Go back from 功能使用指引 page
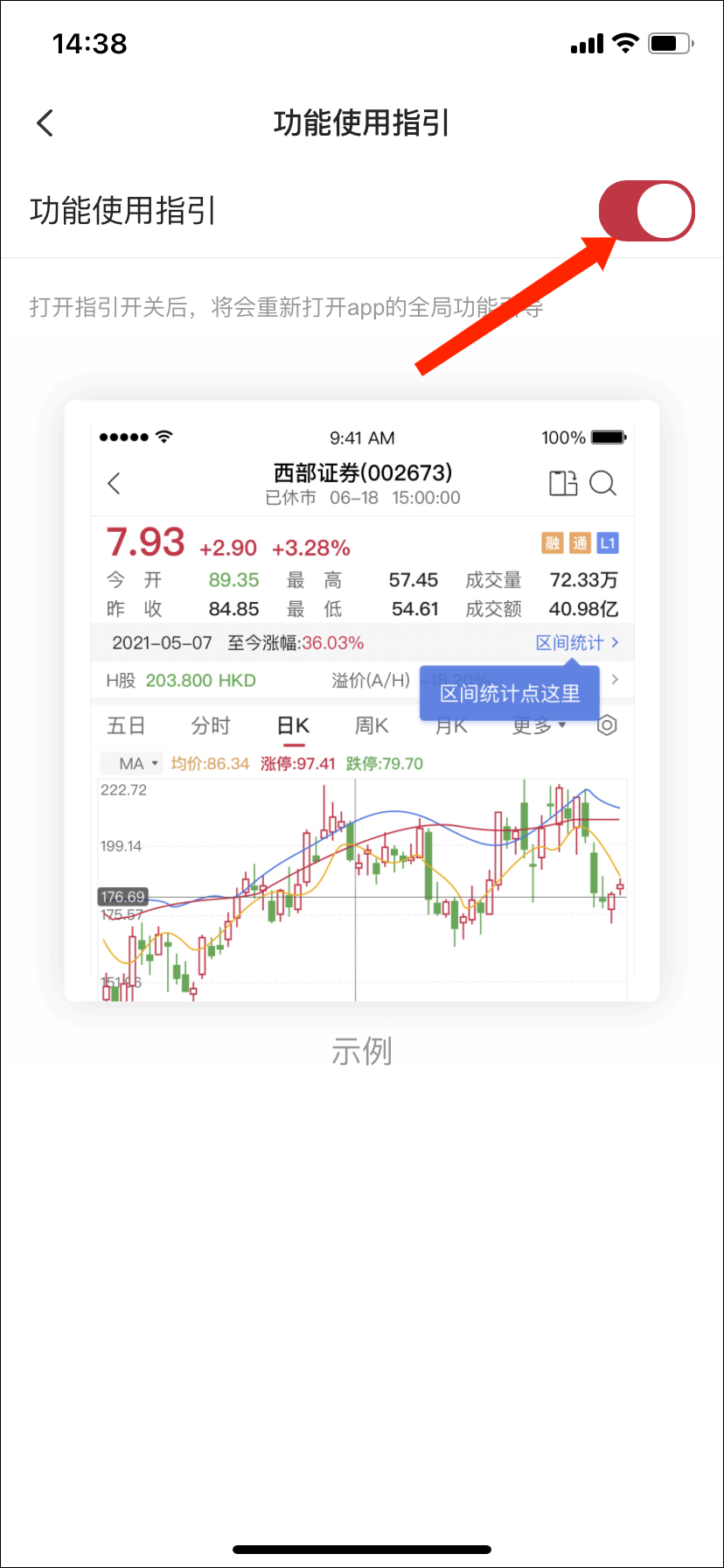This screenshot has height=1568, width=724. pyautogui.click(x=45, y=123)
